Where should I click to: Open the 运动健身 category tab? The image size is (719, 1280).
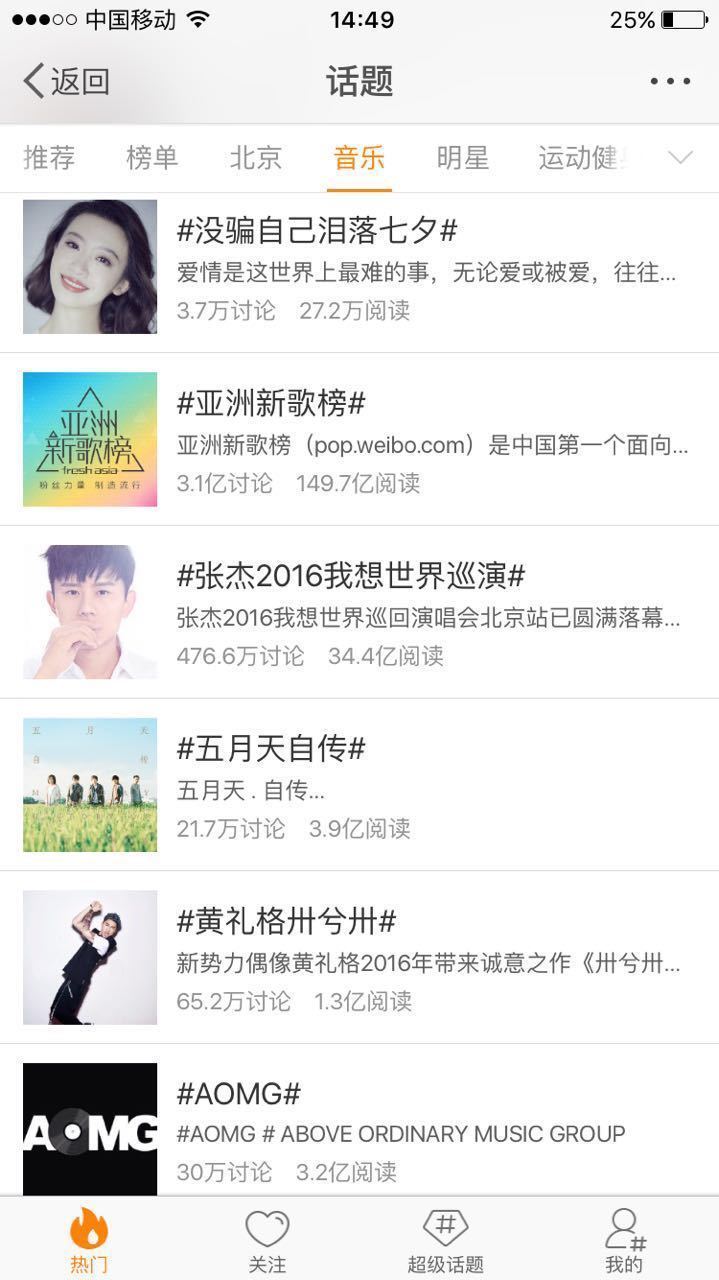pos(582,158)
